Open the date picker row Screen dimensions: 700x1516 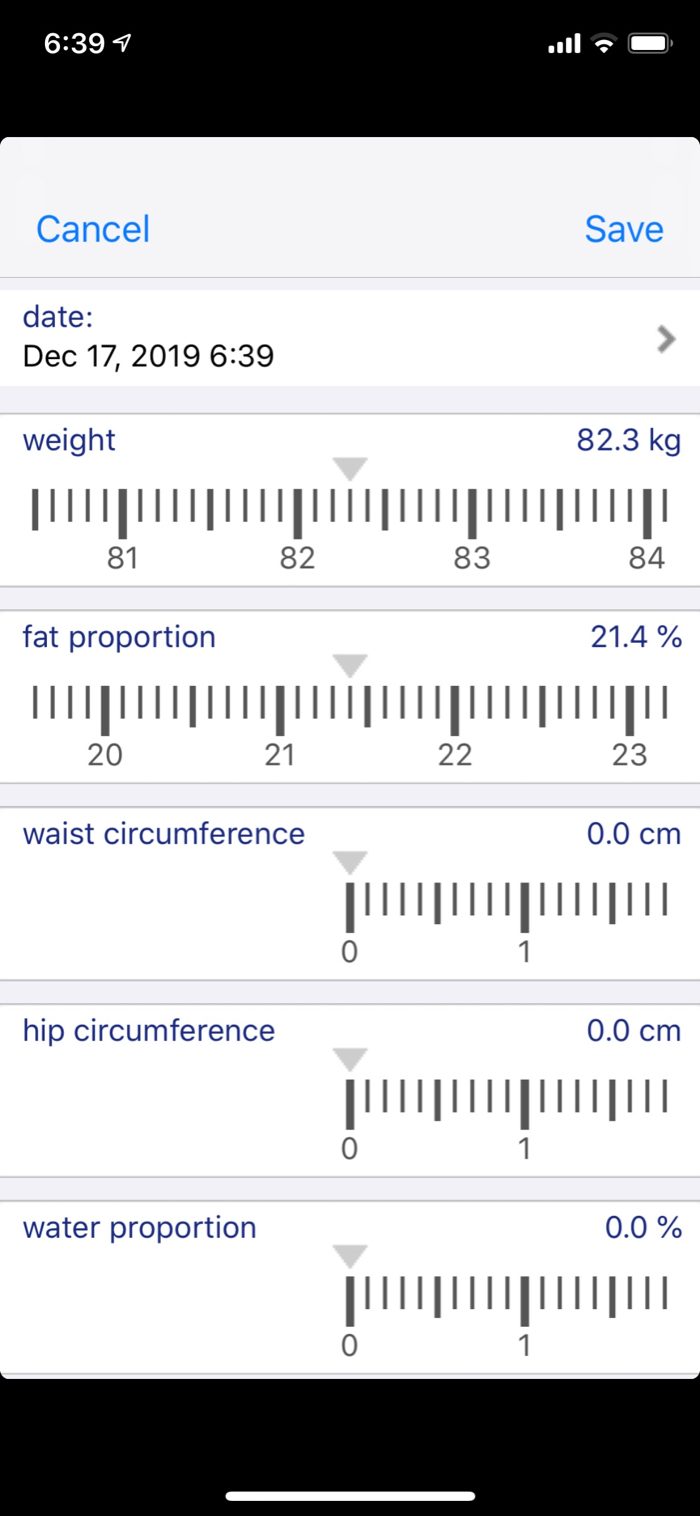click(x=349, y=338)
